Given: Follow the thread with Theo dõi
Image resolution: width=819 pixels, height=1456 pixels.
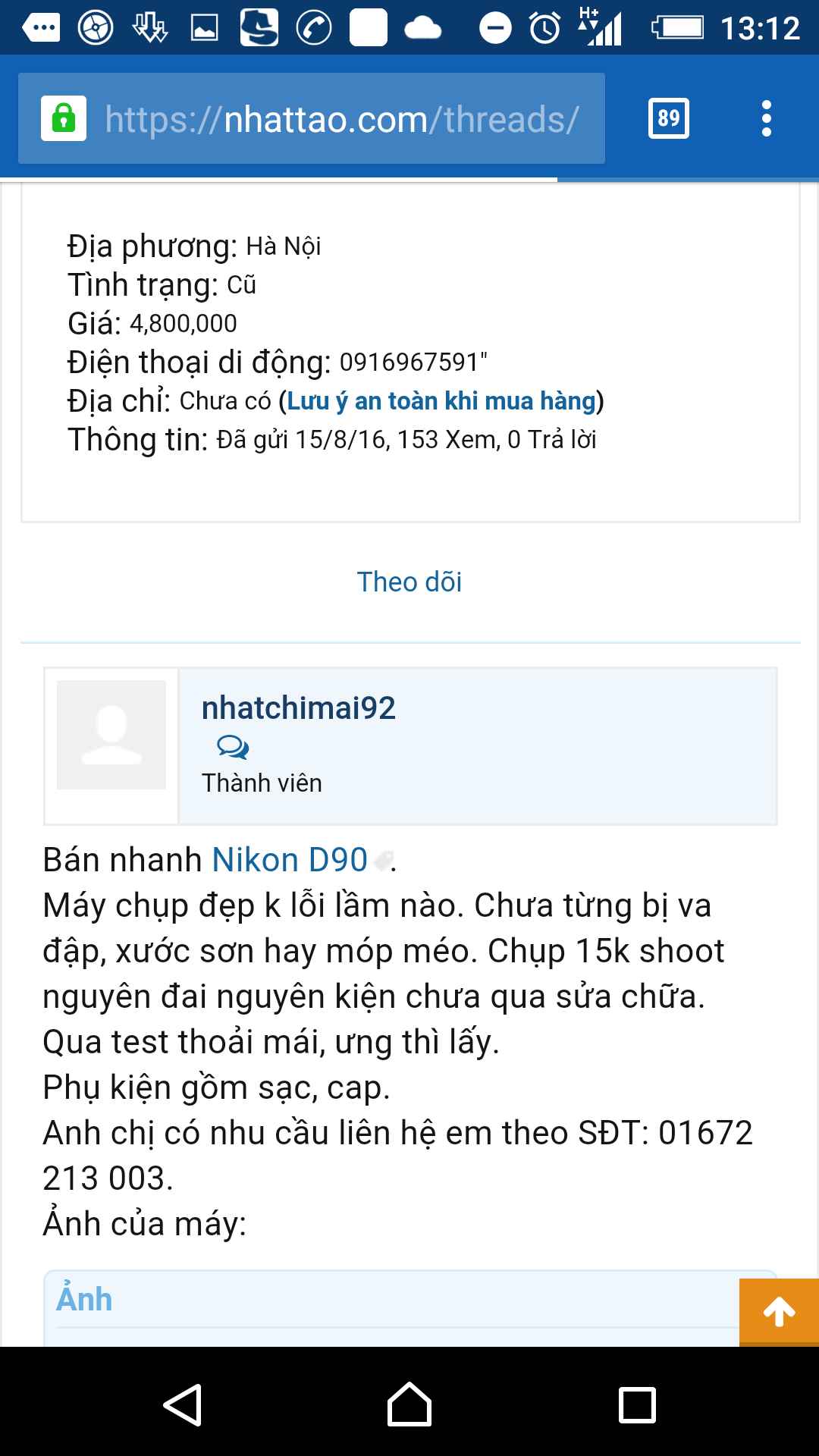Looking at the screenshot, I should click(409, 582).
